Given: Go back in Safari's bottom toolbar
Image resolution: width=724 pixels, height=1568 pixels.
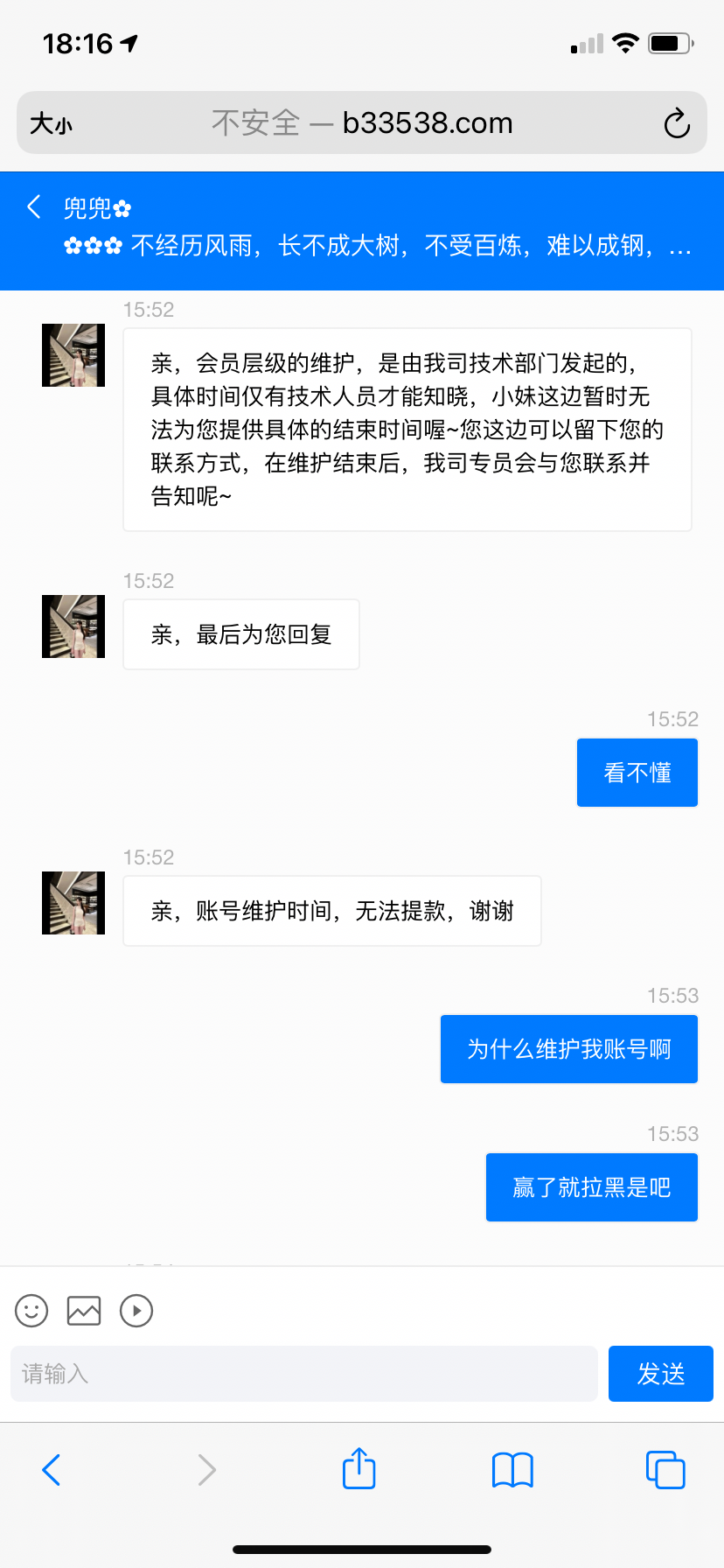Looking at the screenshot, I should pos(52,1470).
